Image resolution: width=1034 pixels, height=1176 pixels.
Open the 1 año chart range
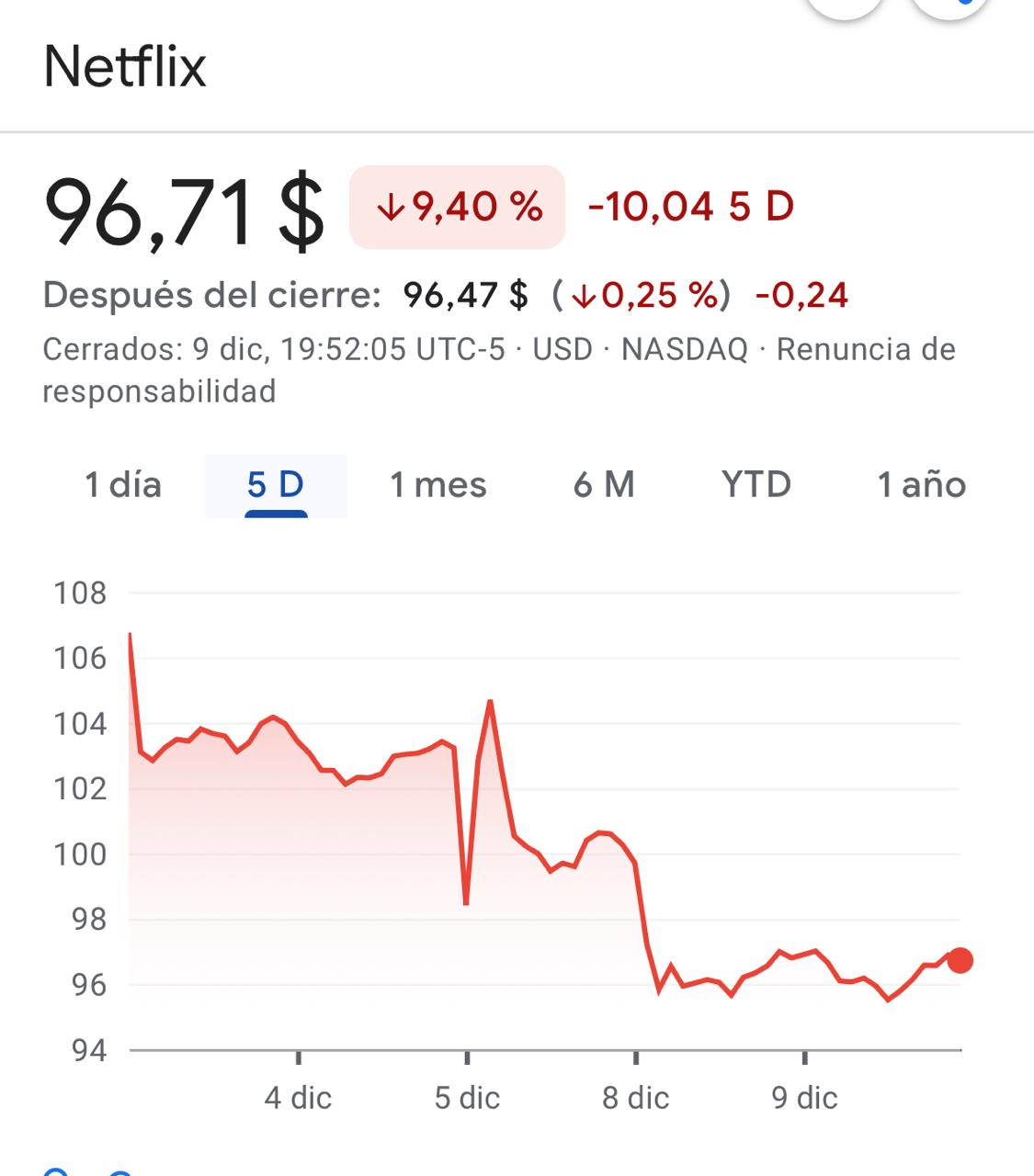coord(922,484)
